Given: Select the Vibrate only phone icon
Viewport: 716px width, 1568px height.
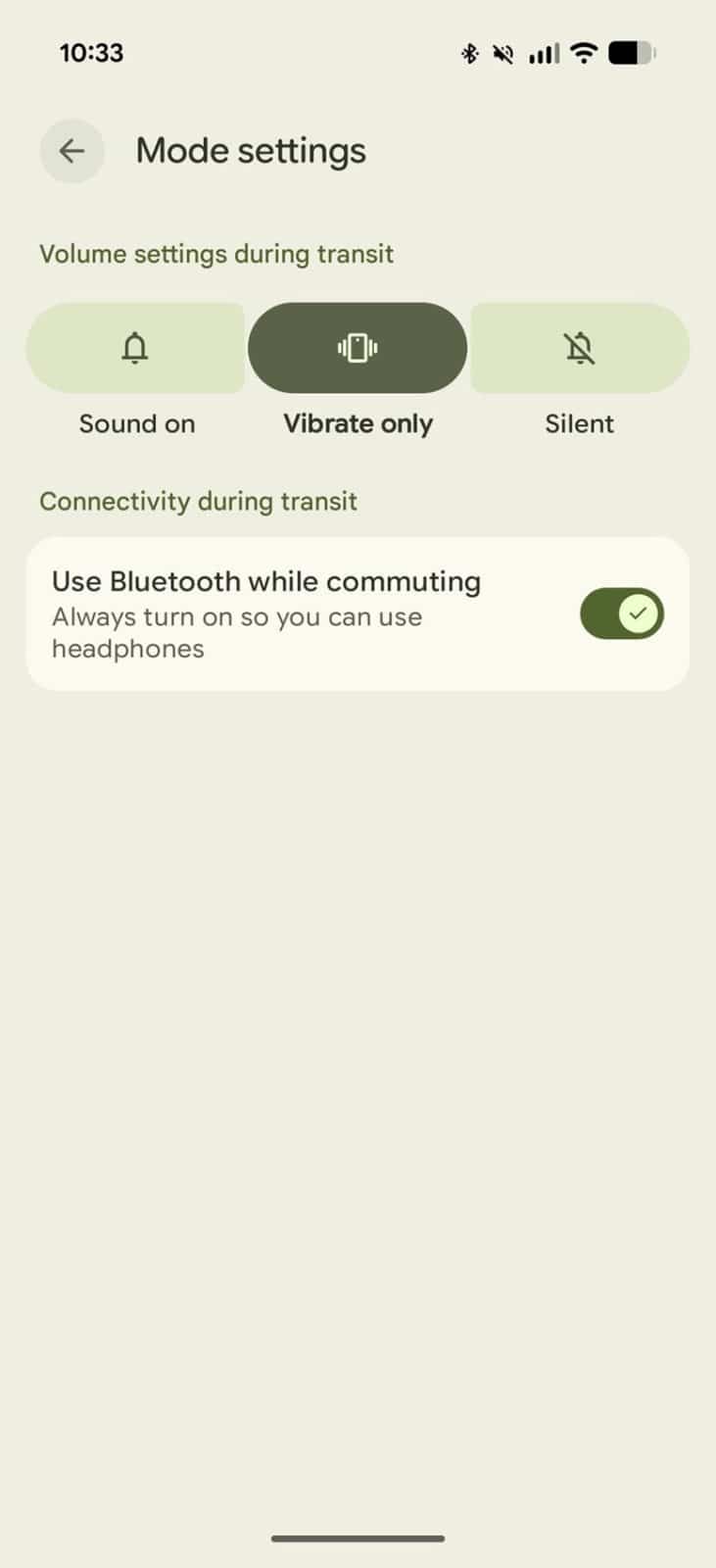Looking at the screenshot, I should point(357,348).
